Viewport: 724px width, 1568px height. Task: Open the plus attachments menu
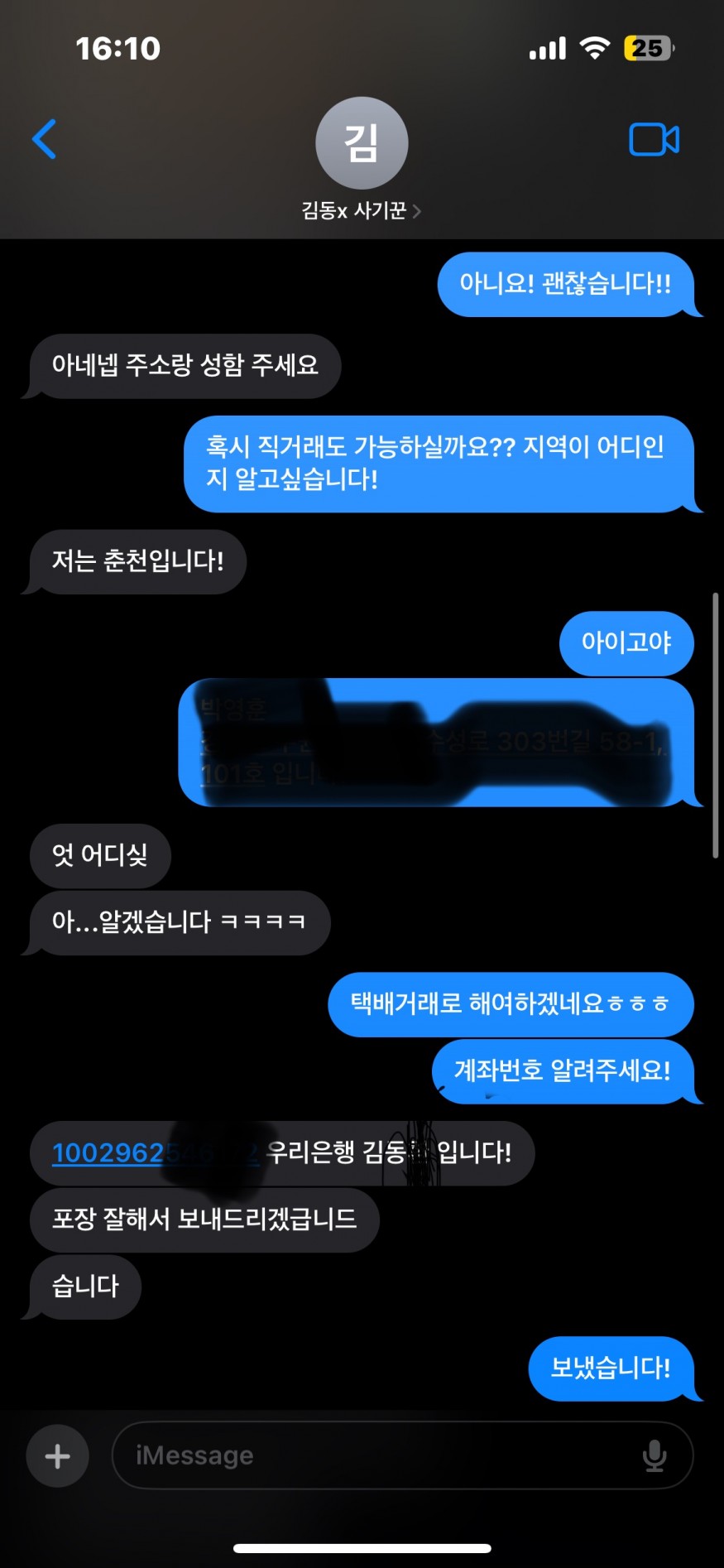point(57,1455)
